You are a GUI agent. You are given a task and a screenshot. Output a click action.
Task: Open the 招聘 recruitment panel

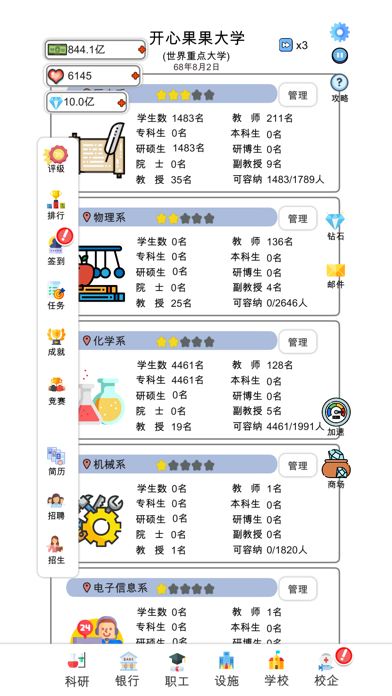point(56,507)
